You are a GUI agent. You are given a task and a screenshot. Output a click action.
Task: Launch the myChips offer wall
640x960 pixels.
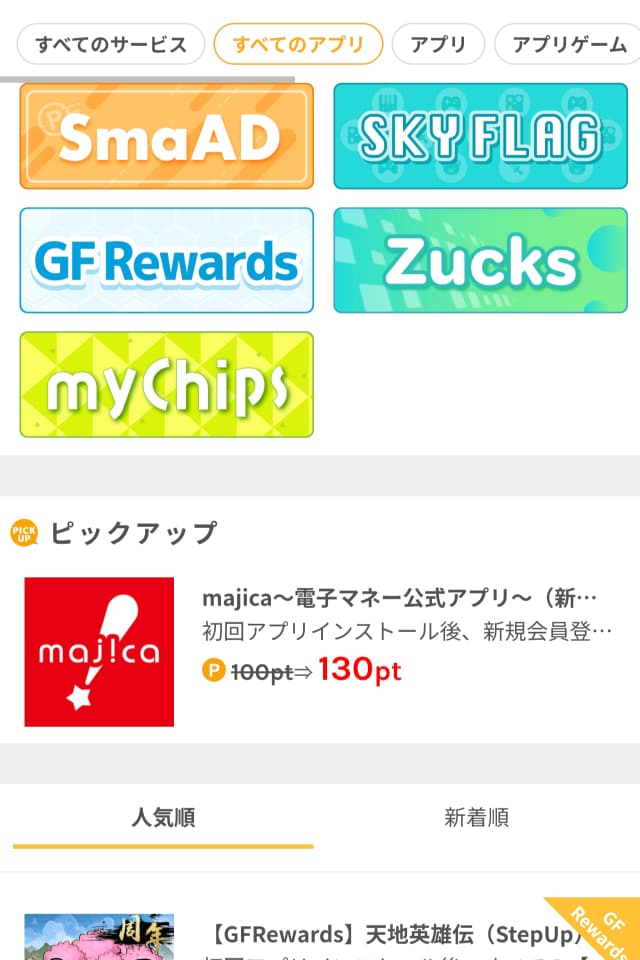(167, 385)
